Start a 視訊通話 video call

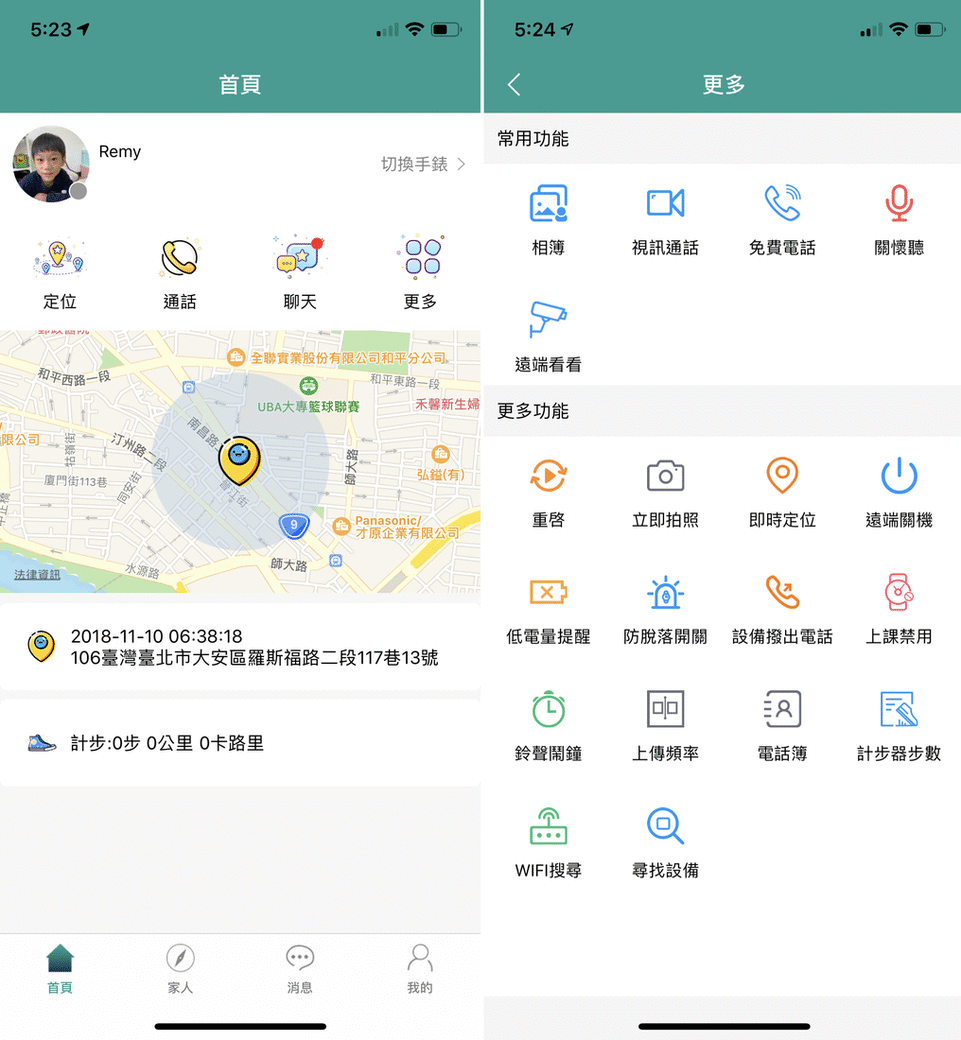tap(665, 218)
